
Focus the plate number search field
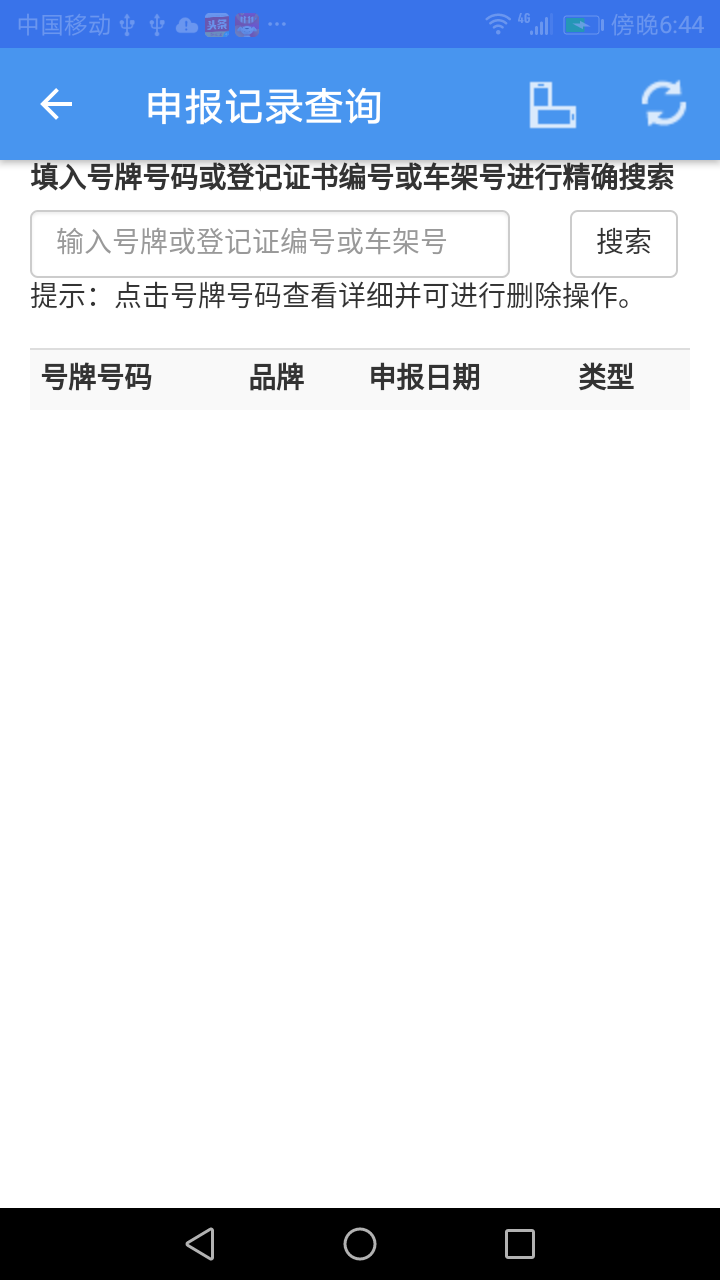(x=270, y=243)
